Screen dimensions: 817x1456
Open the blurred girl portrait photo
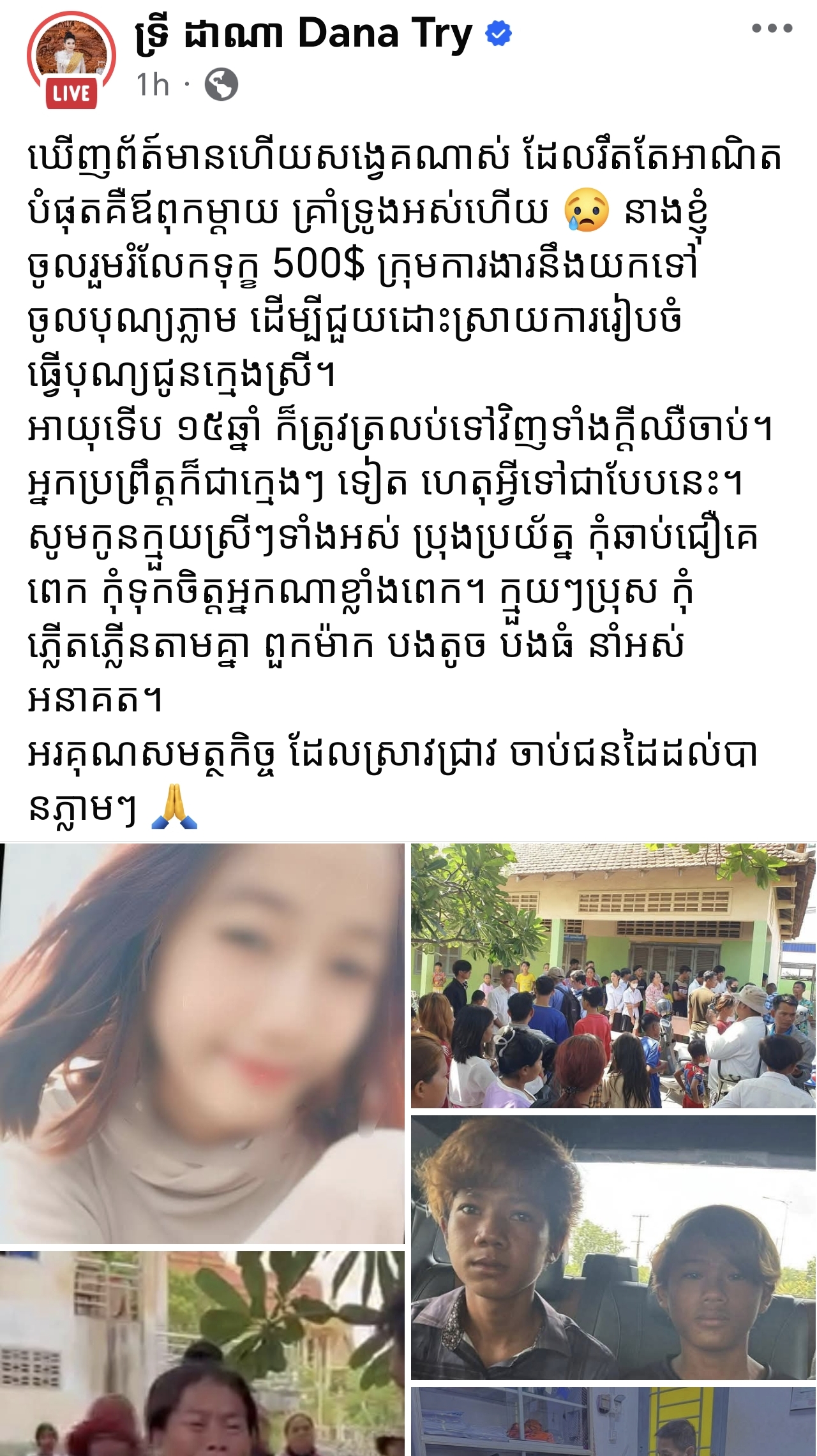[x=202, y=1044]
